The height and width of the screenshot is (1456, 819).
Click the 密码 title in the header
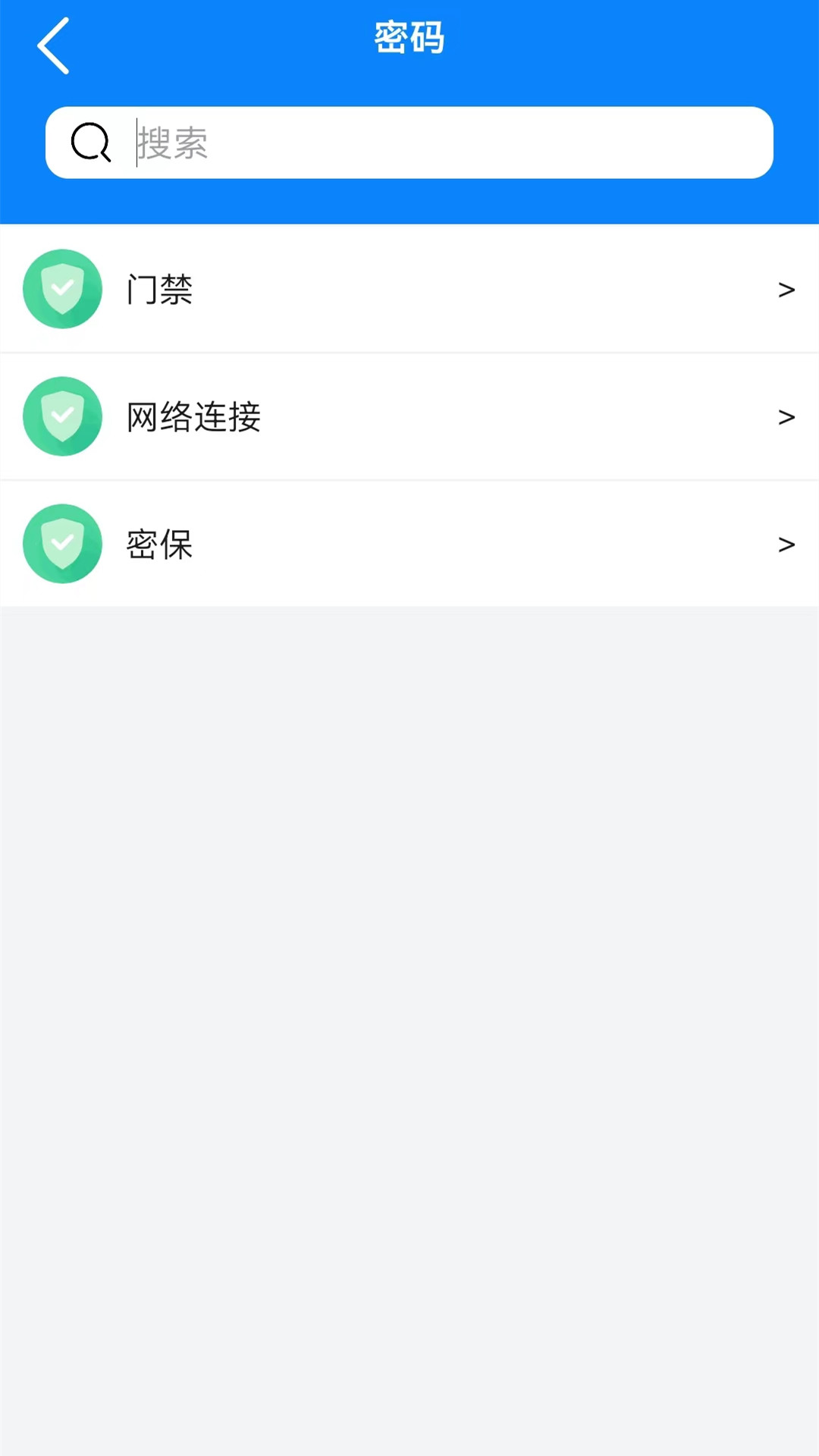click(x=409, y=37)
